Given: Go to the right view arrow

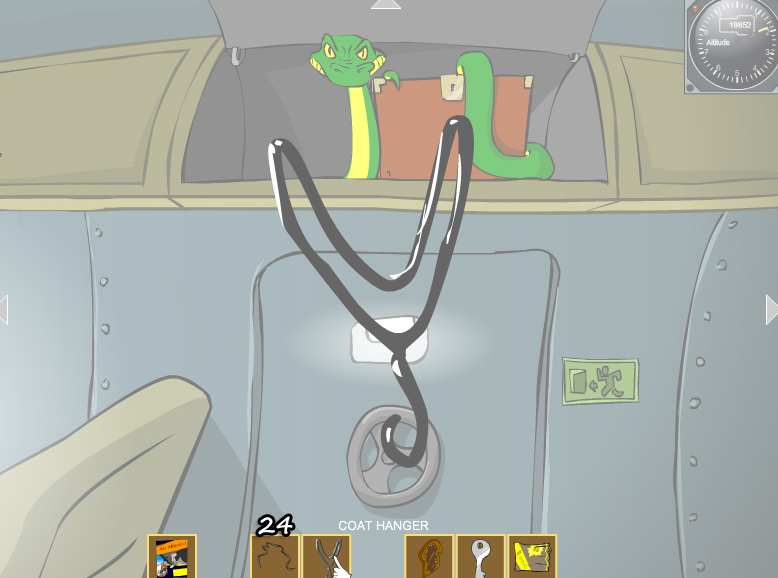Looking at the screenshot, I should click(771, 309).
